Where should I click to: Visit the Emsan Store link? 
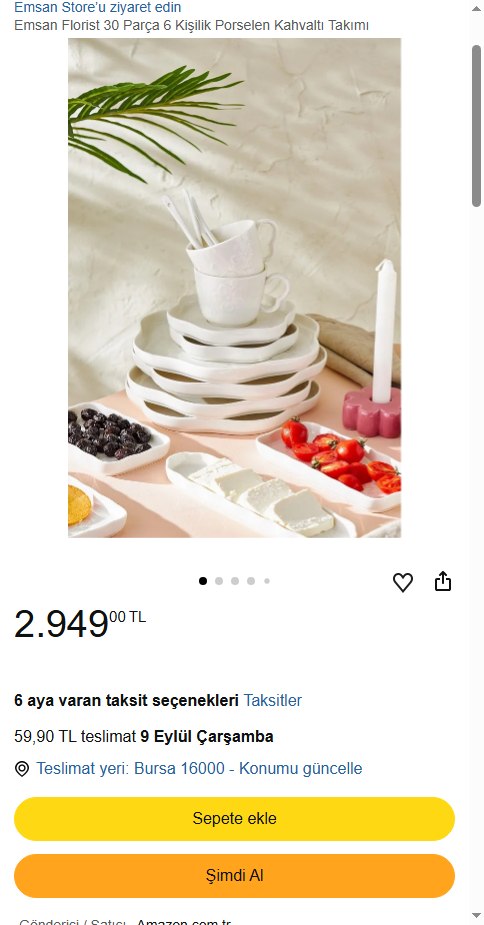click(x=97, y=8)
